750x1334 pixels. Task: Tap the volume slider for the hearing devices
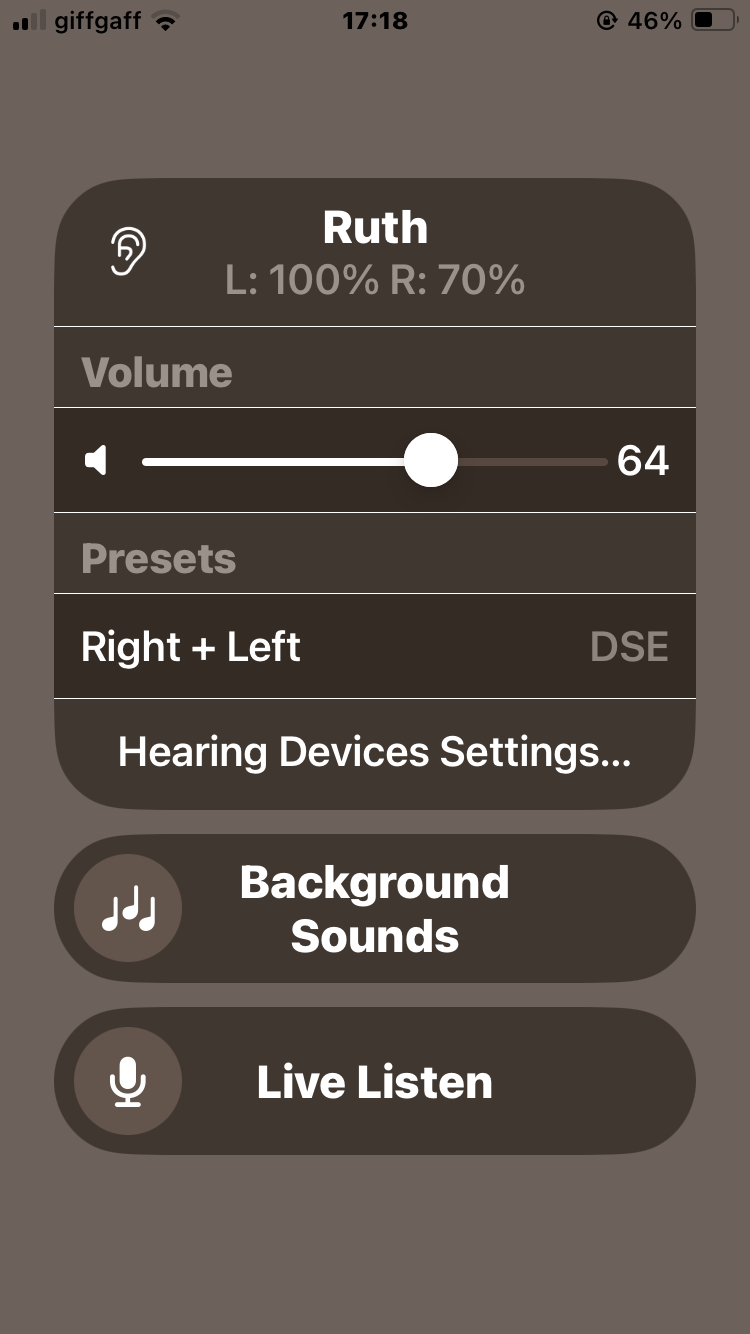(375, 461)
